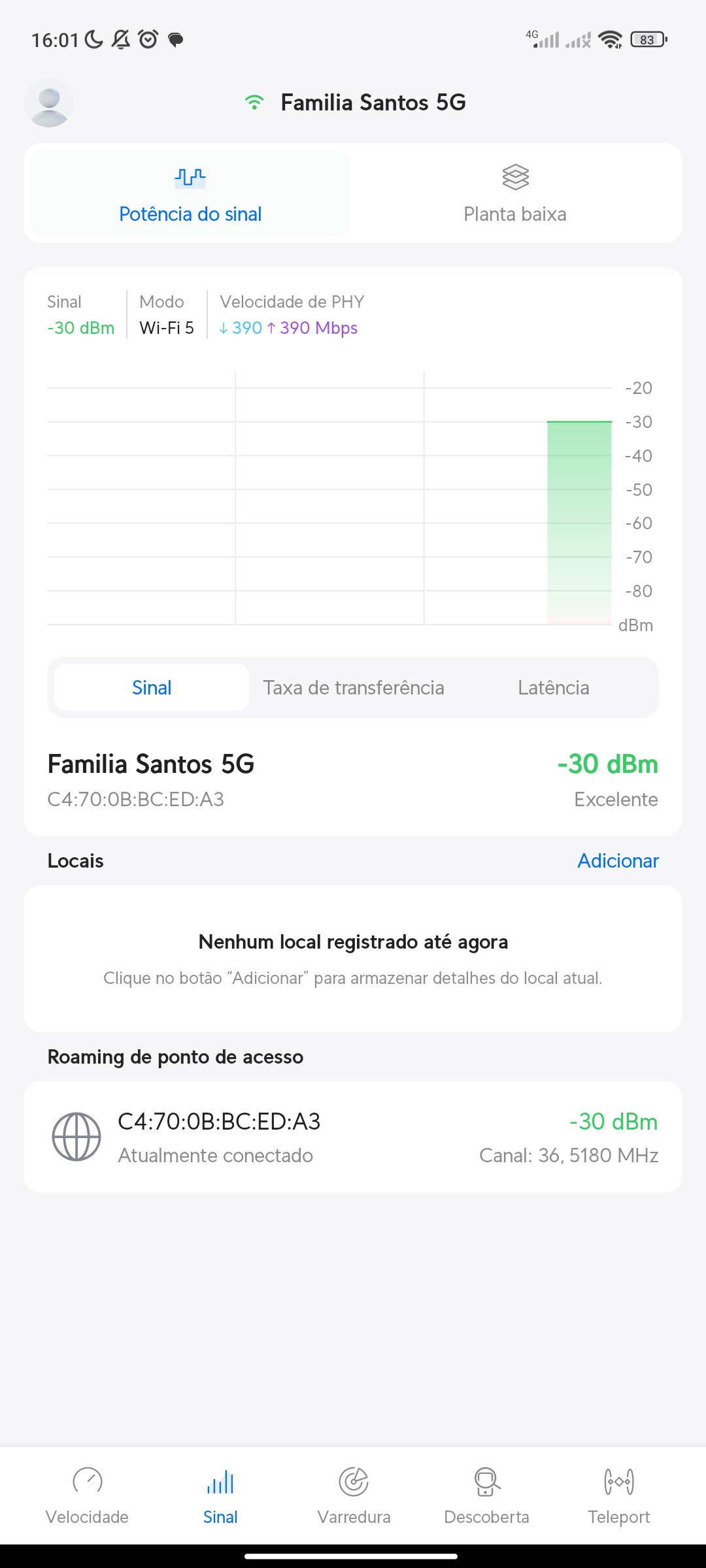Open access point C4:70:0B:BC:ED:A3 row
706x1568 pixels.
[x=353, y=1137]
